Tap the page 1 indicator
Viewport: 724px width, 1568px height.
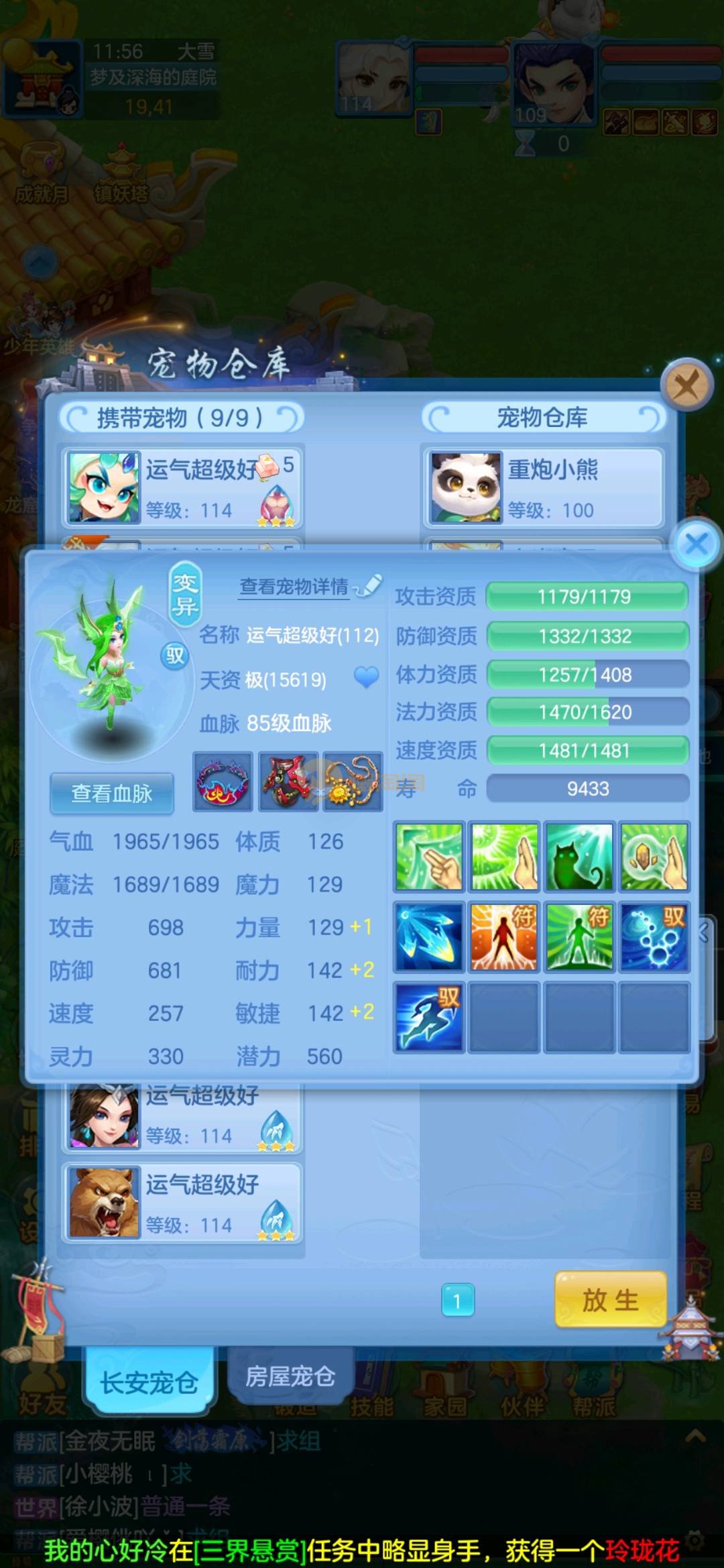pyautogui.click(x=458, y=1301)
